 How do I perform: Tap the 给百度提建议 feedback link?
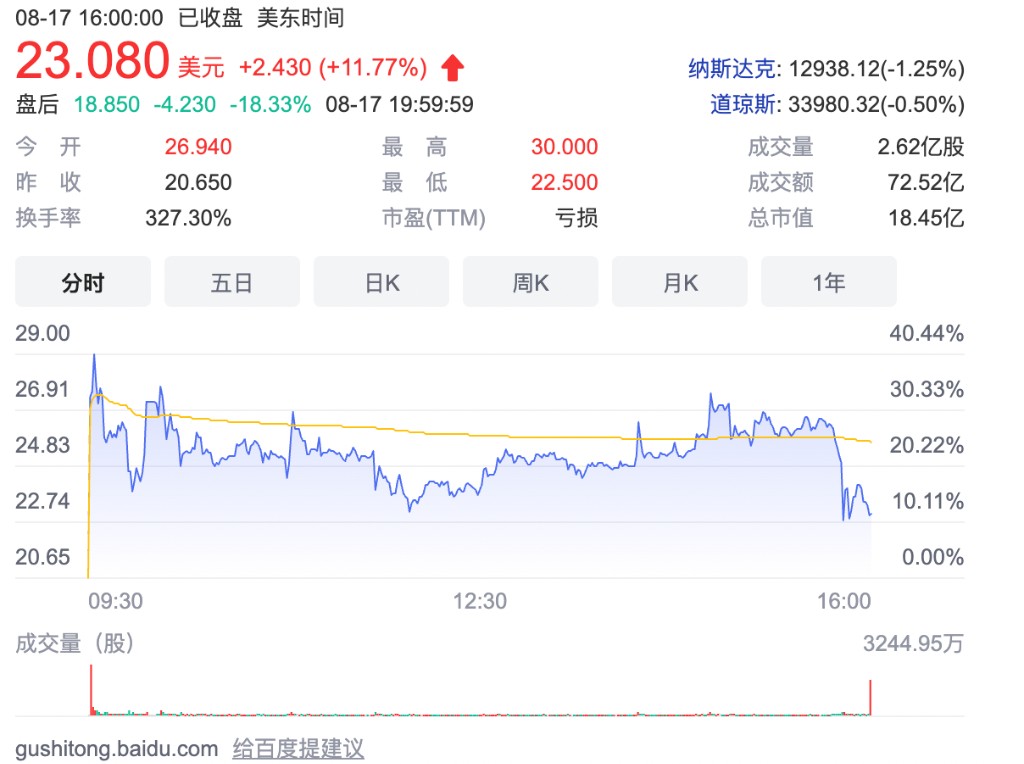coord(298,748)
